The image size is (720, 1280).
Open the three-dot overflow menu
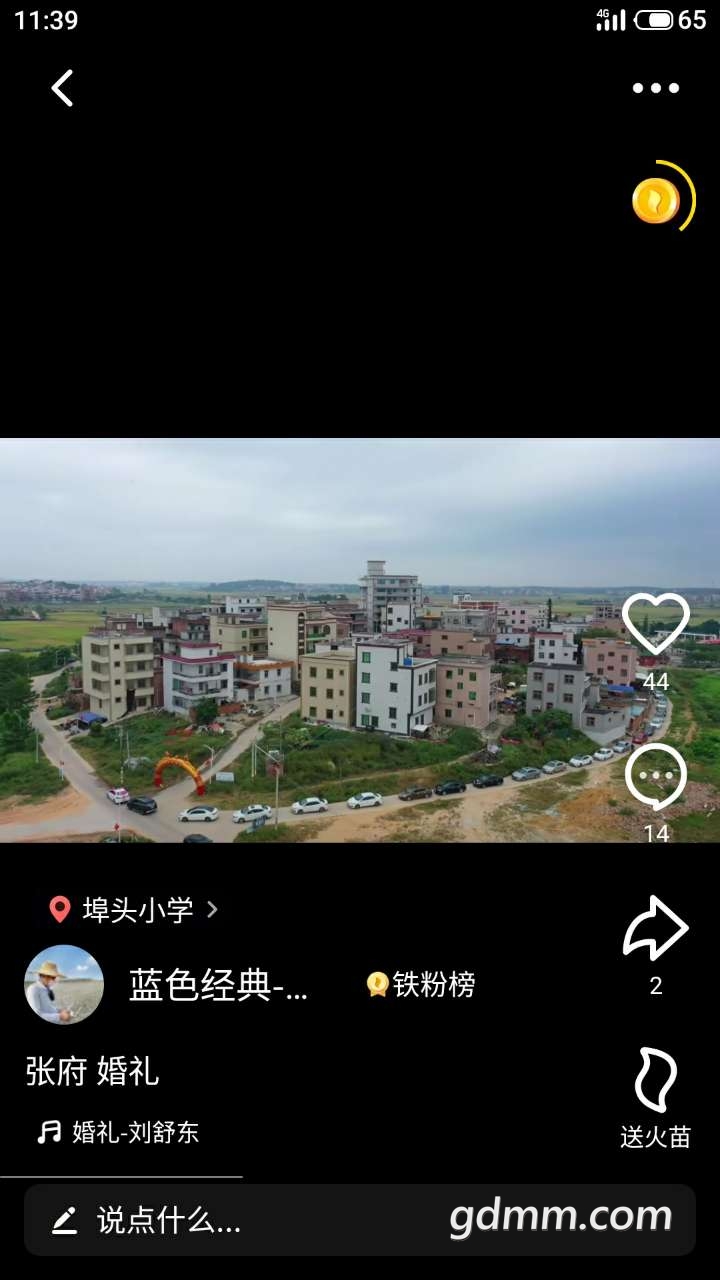pyautogui.click(x=656, y=88)
